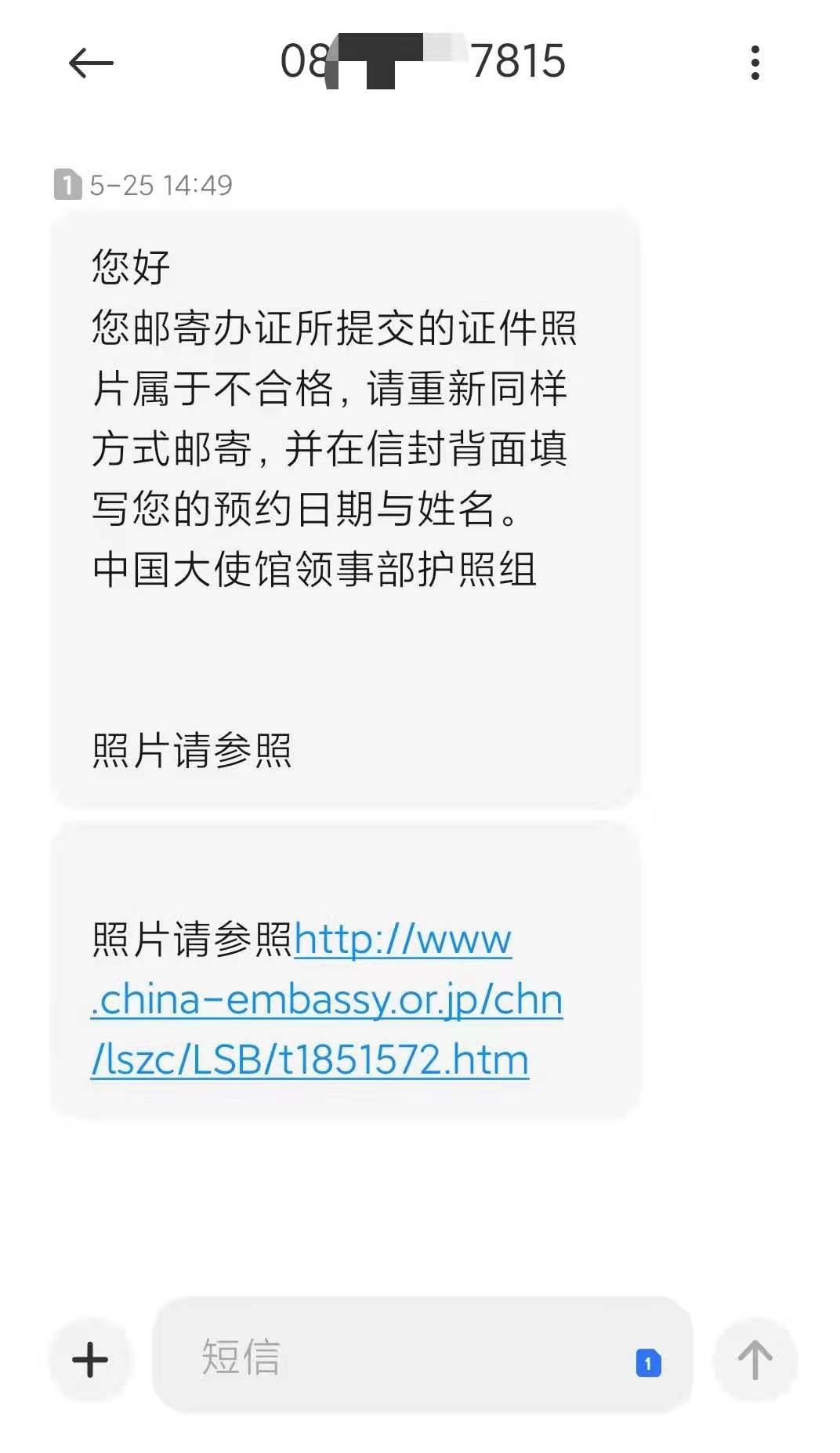Tap the t1851572.htm URL line

pyautogui.click(x=311, y=1061)
